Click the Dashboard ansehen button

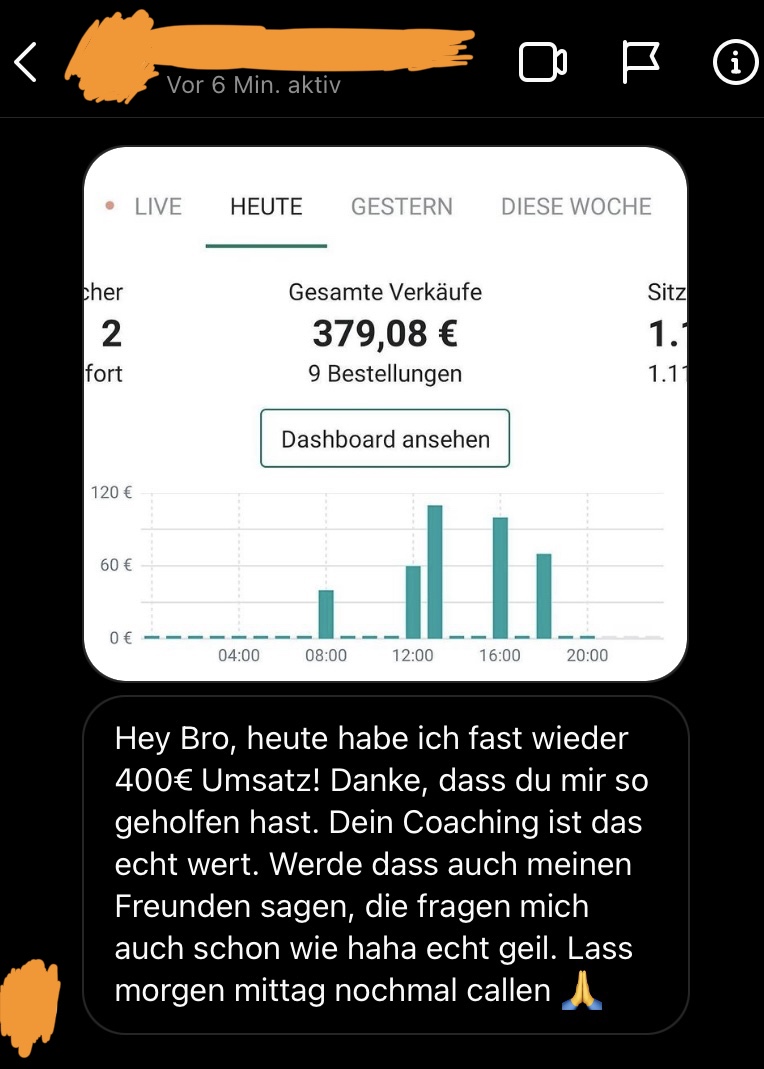pos(384,438)
